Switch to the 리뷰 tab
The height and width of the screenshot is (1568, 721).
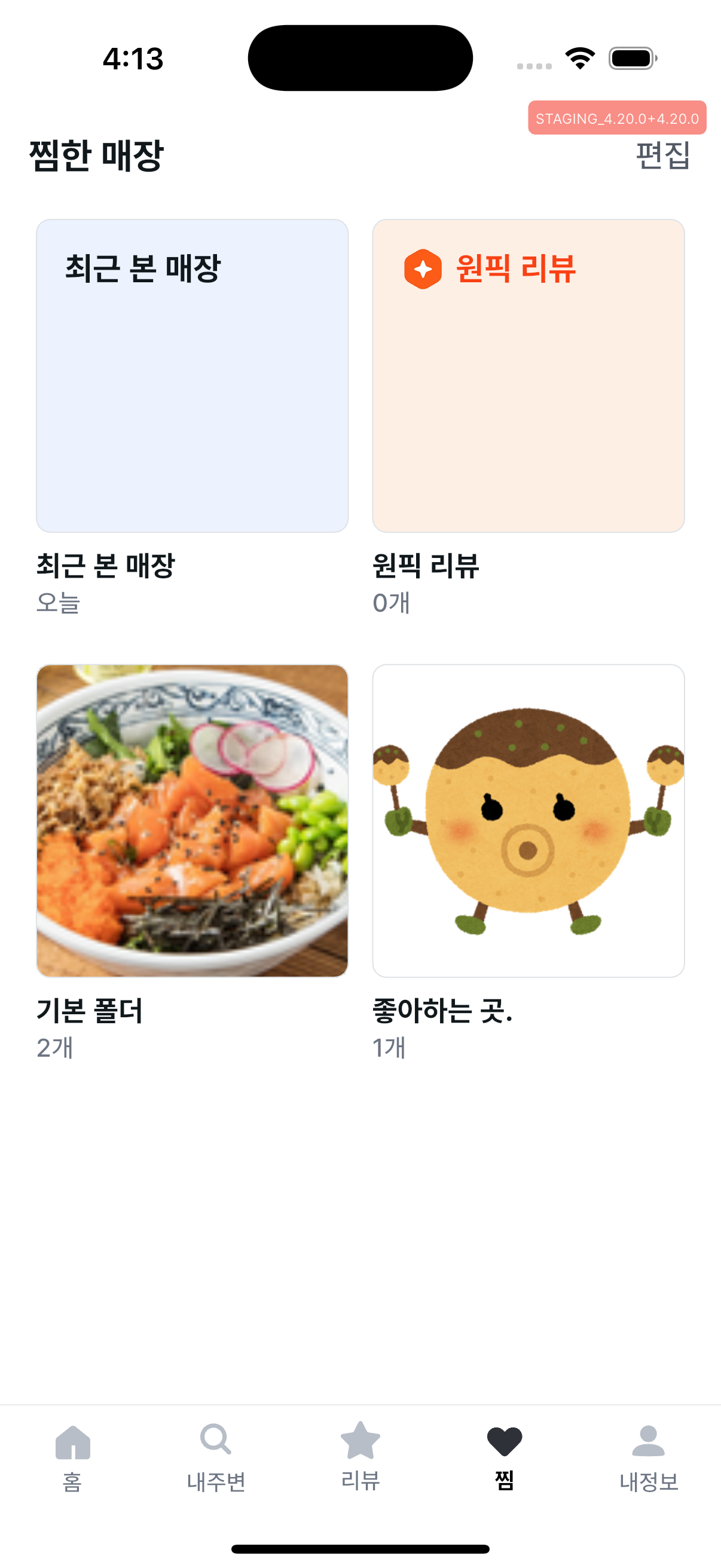tap(360, 1457)
